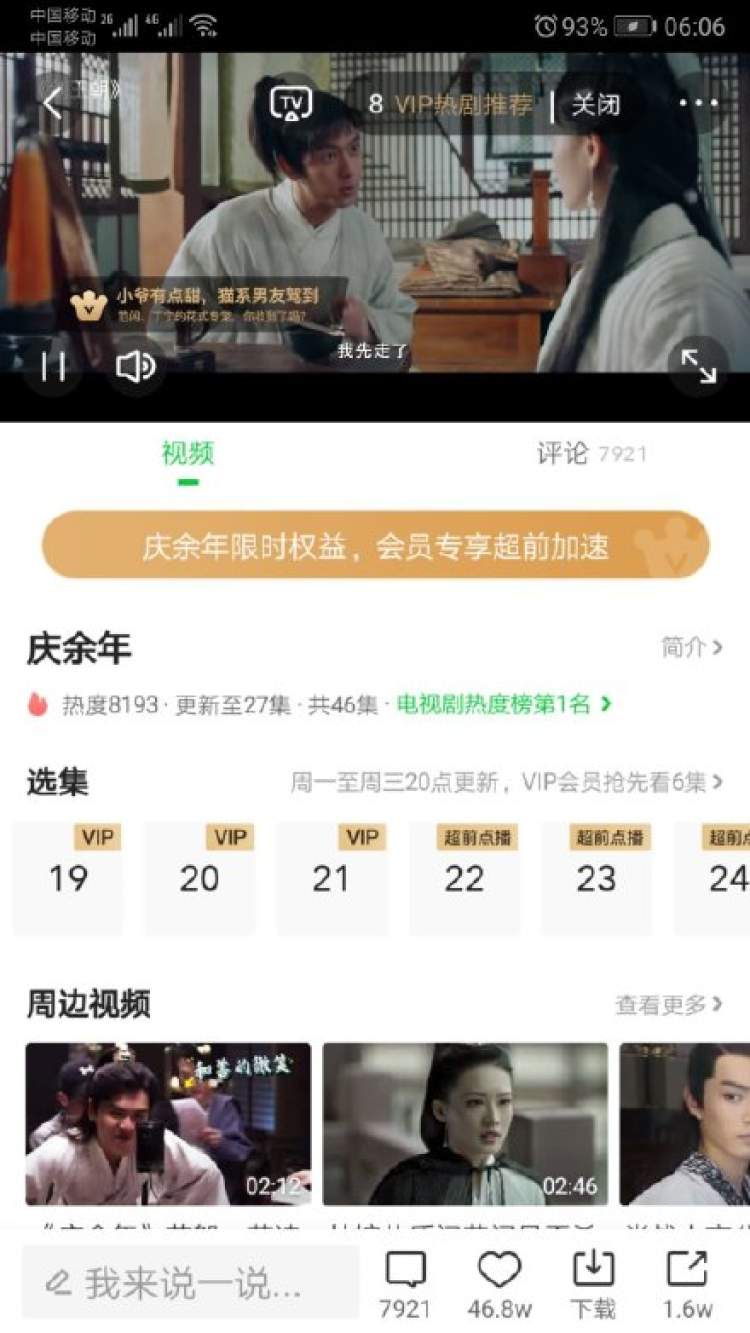Pause the playing video
The height and width of the screenshot is (1333, 750).
pos(52,367)
